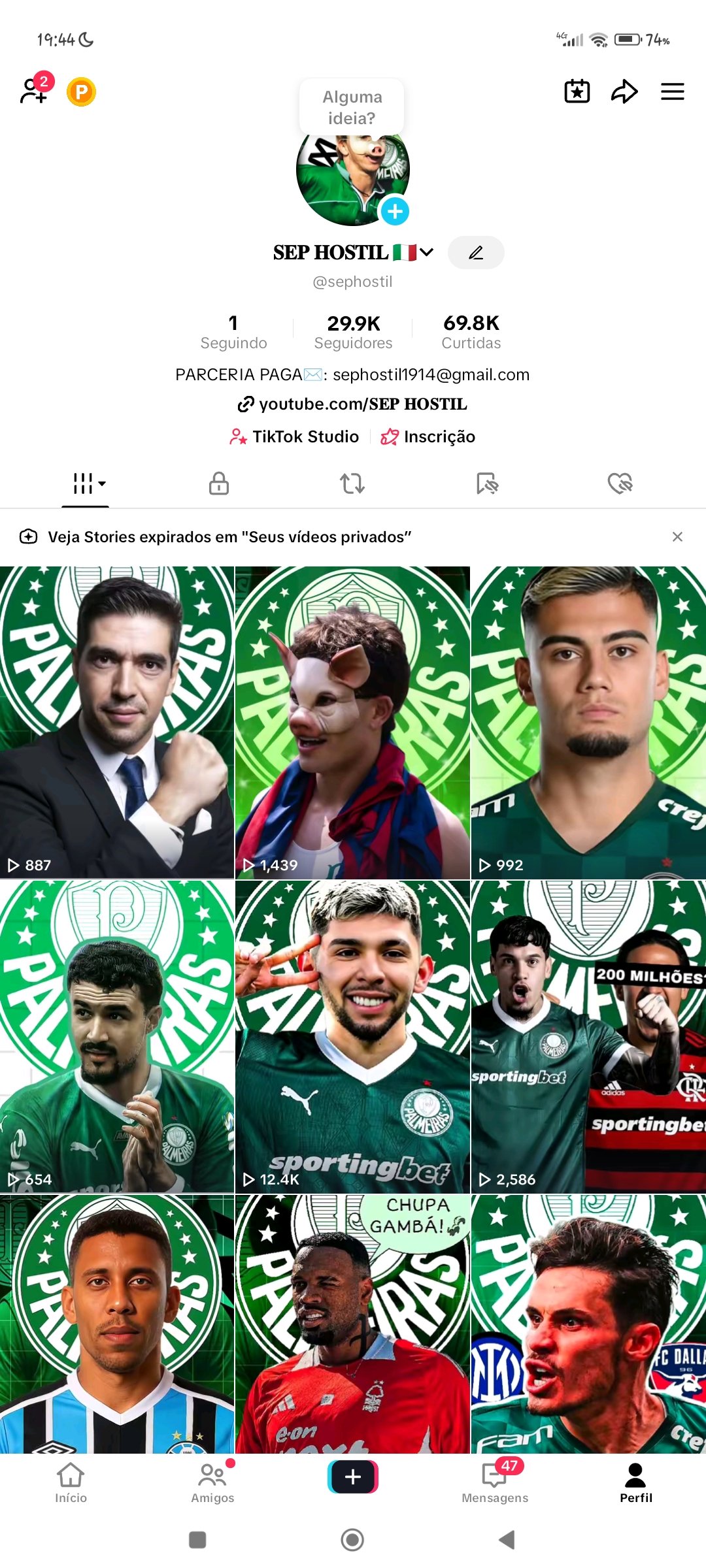The height and width of the screenshot is (1568, 706).
Task: Open TikTok Studio
Action: pos(295,436)
